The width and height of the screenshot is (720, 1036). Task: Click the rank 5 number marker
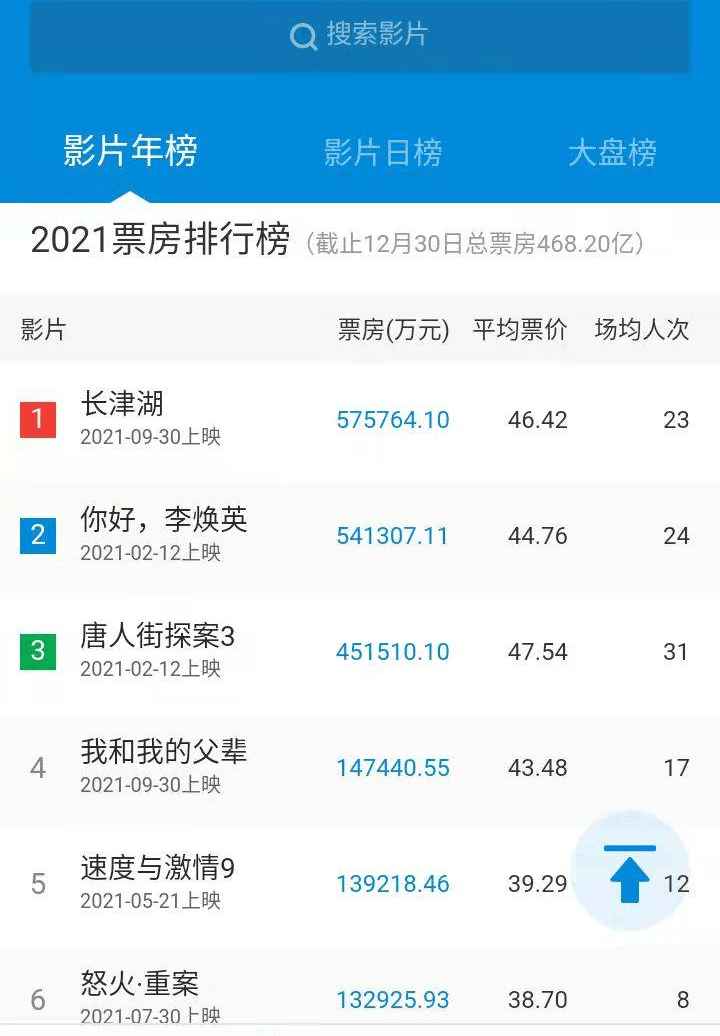tap(38, 884)
